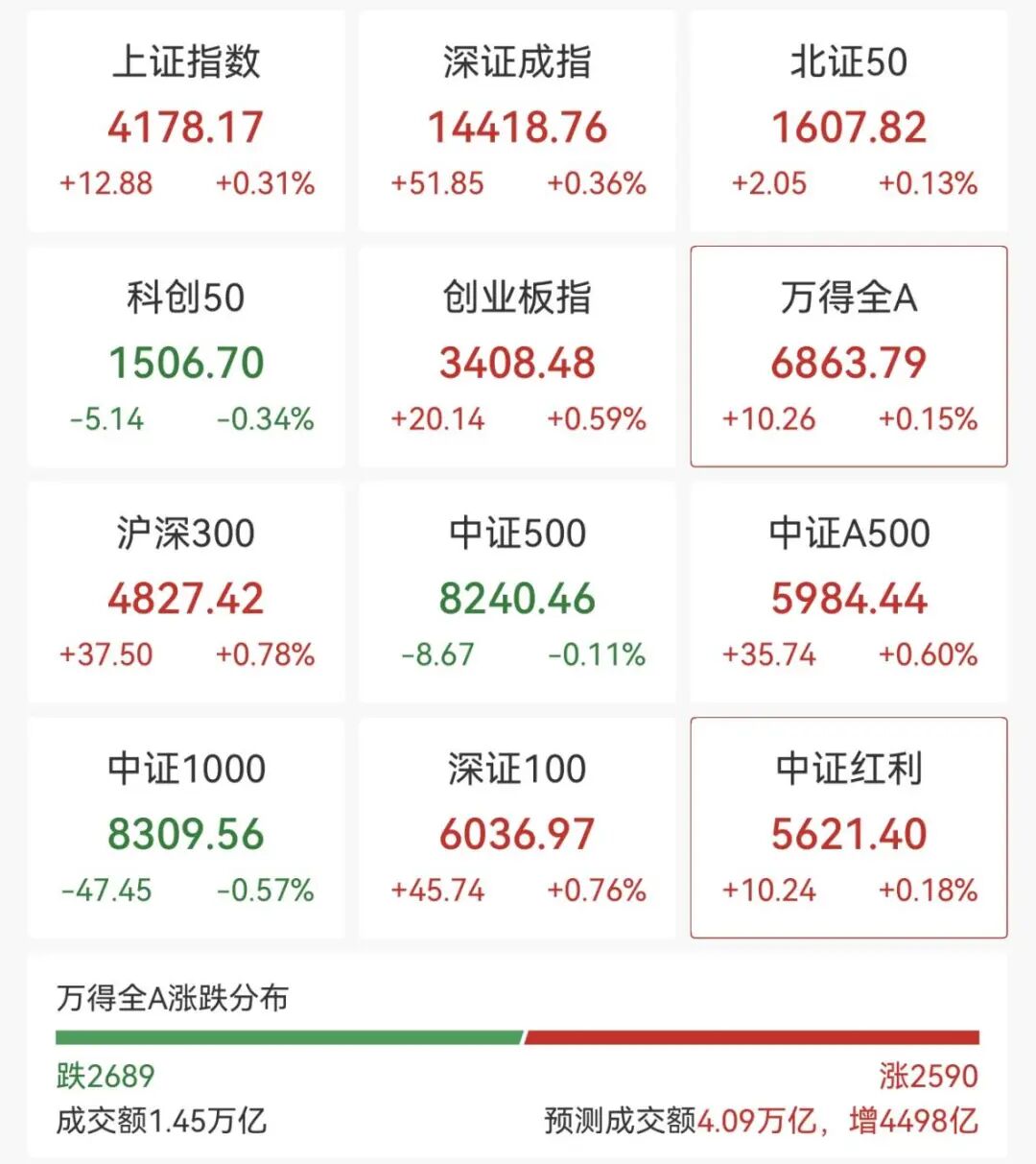The image size is (1036, 1164).
Task: Check the 创业板指 index tile
Action: point(517,357)
